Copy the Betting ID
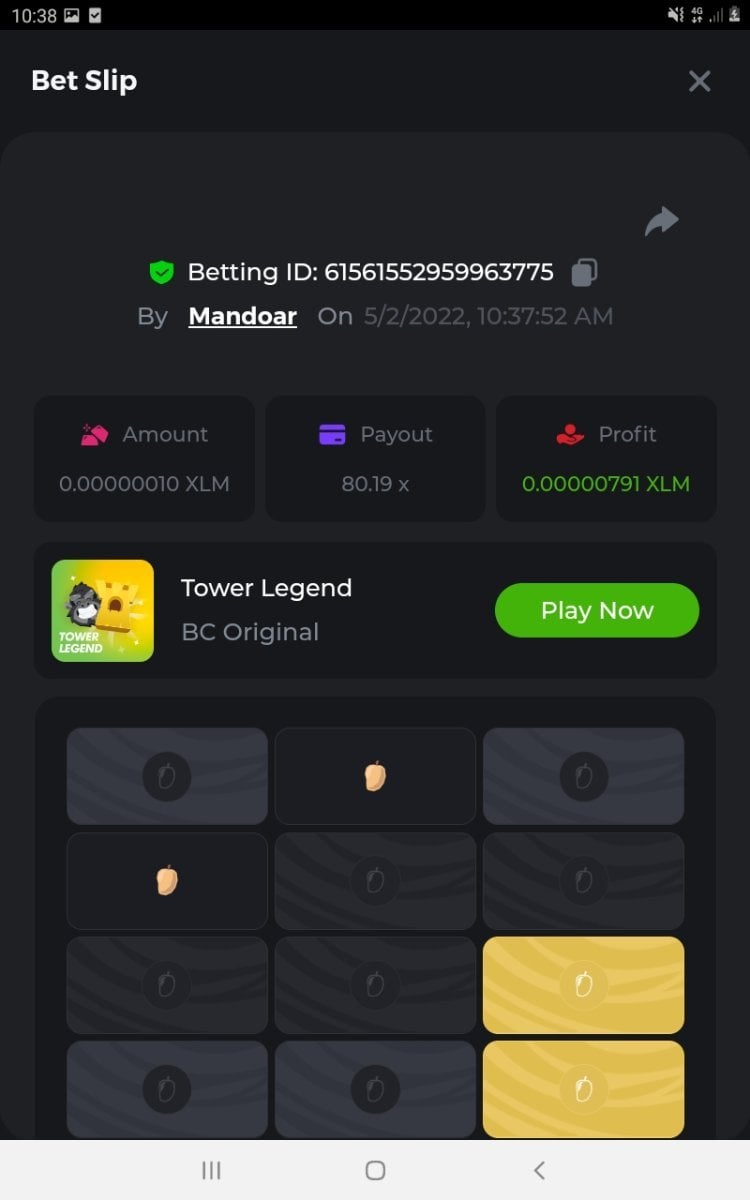This screenshot has height=1200, width=750. click(x=585, y=272)
